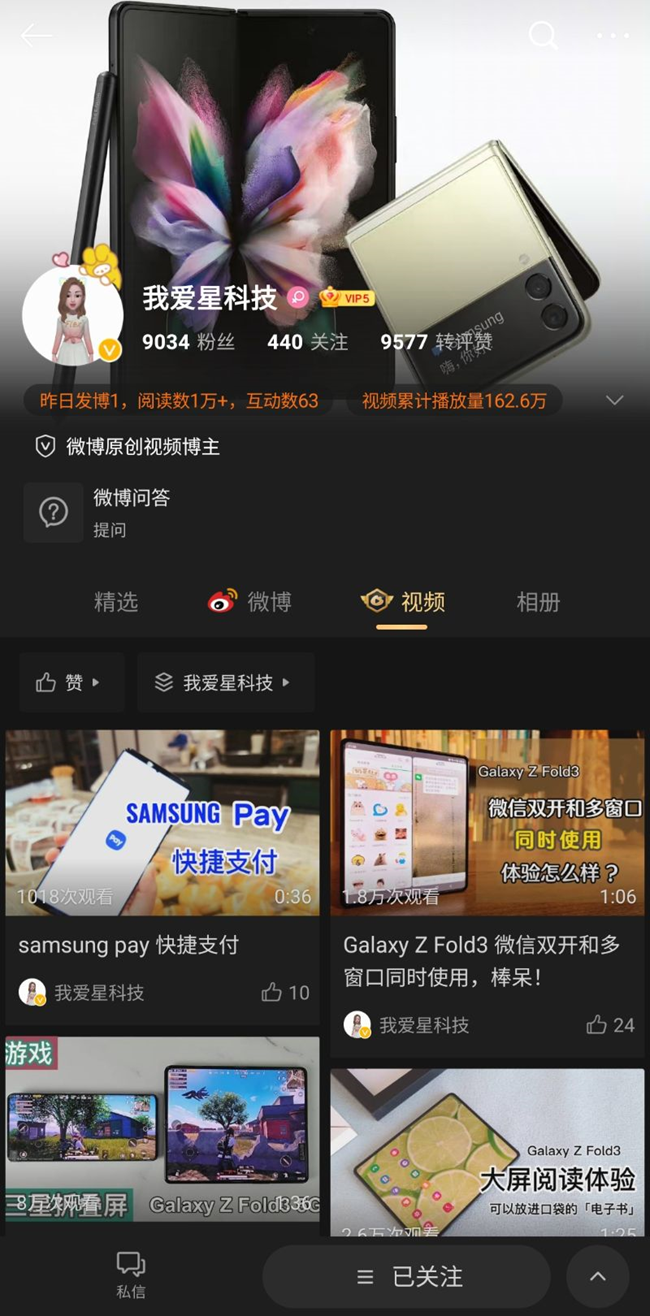The width and height of the screenshot is (650, 1316).
Task: Switch to the 相册 tab
Action: [537, 602]
